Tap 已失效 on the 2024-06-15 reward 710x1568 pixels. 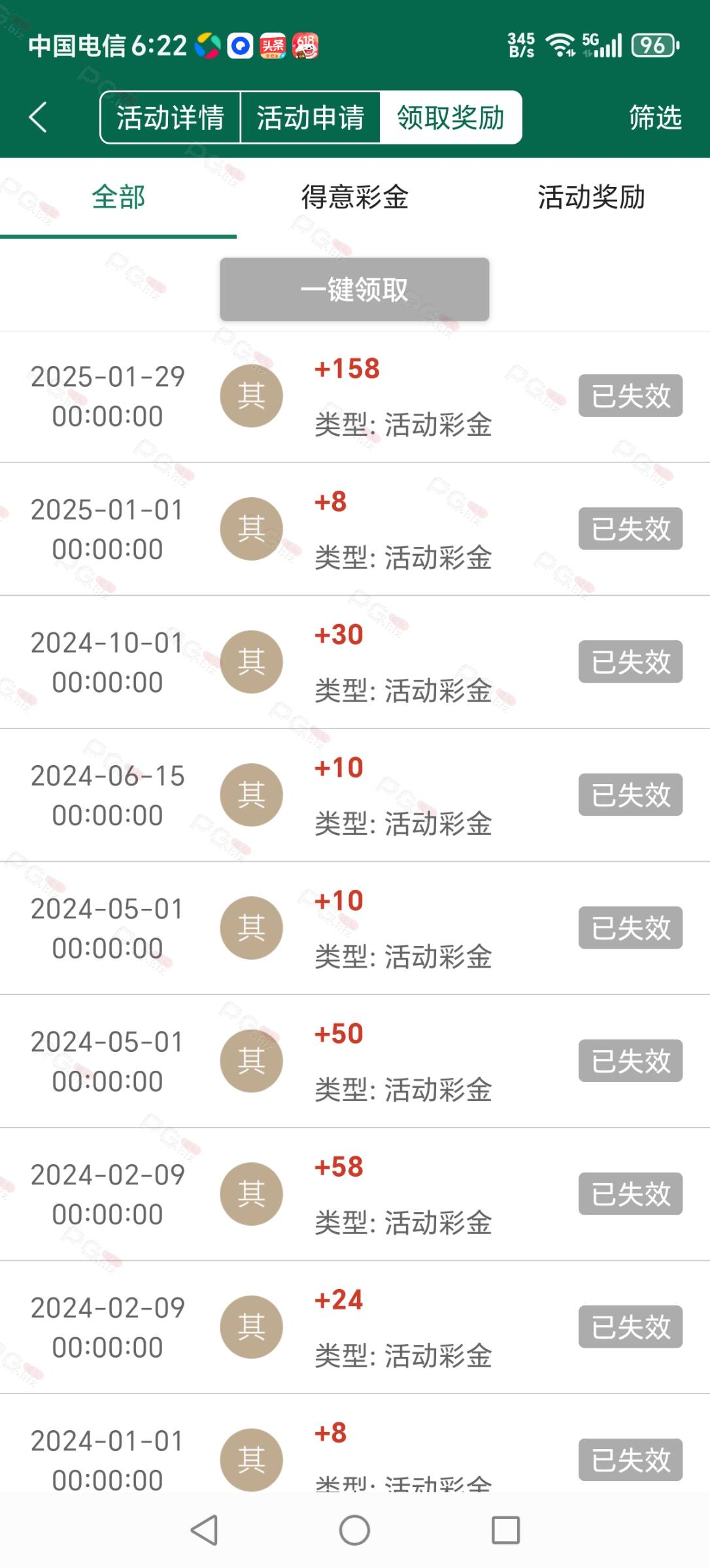point(630,795)
